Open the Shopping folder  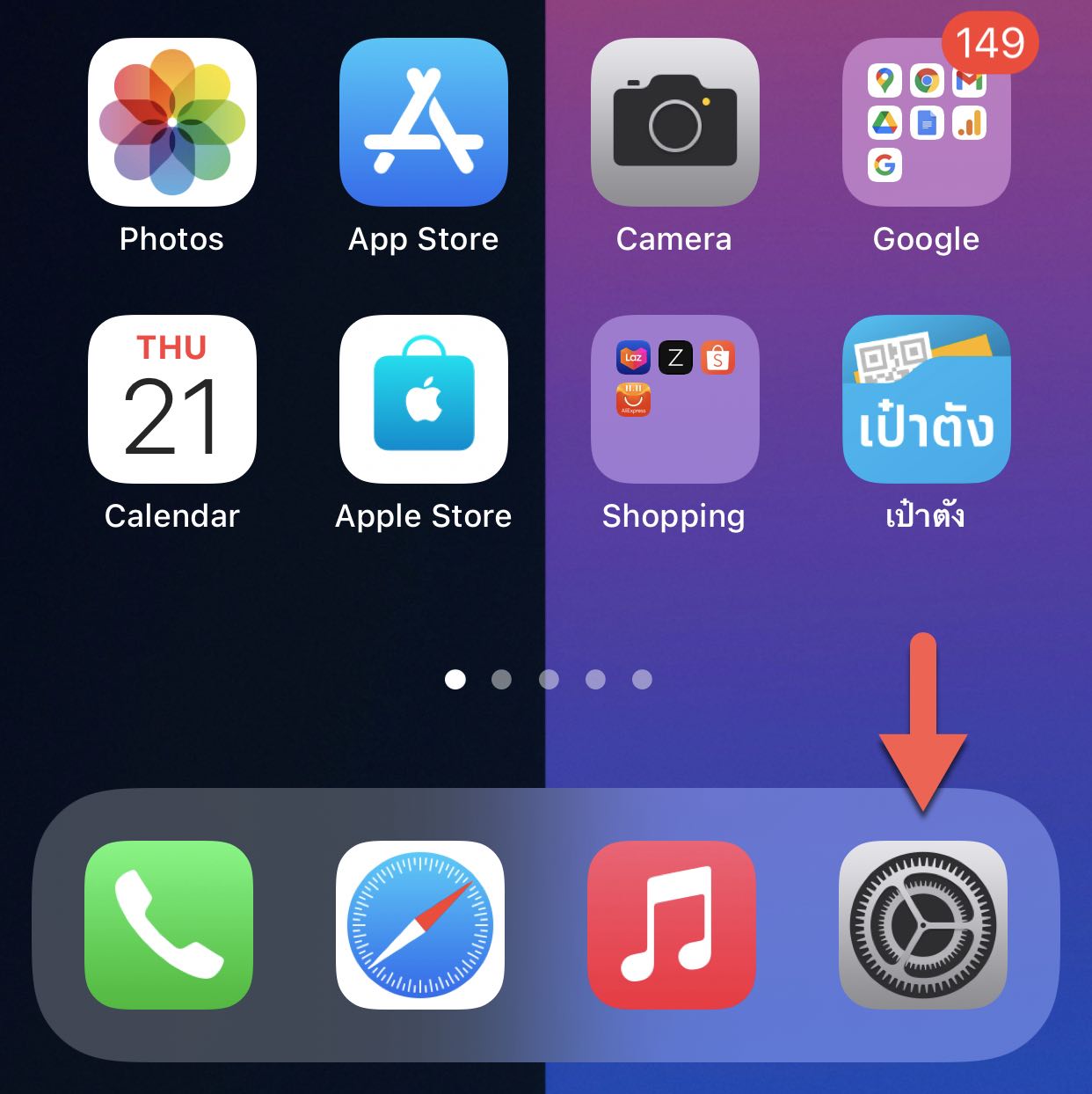click(x=674, y=399)
